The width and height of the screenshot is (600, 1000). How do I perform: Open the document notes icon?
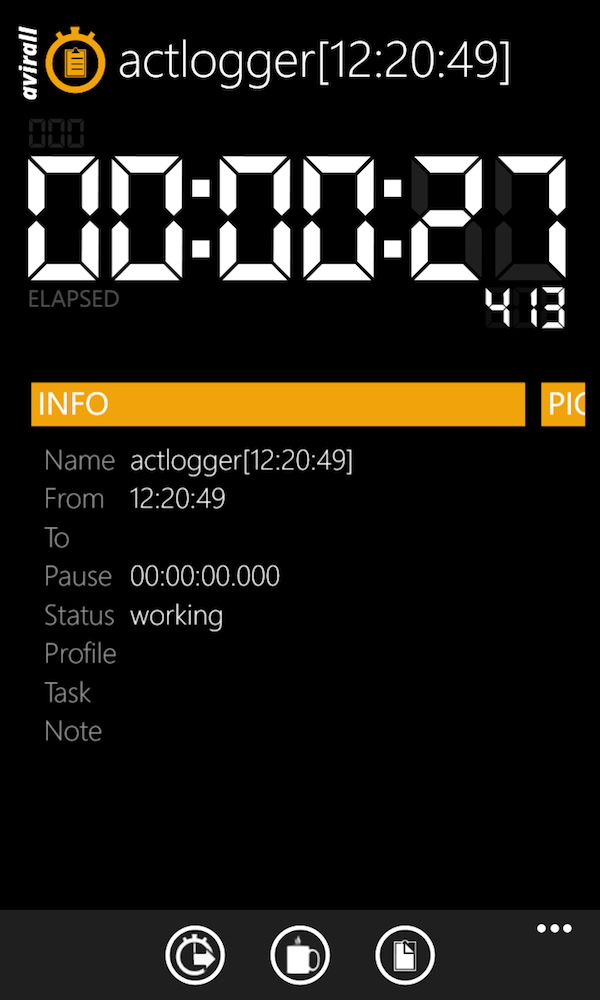click(405, 956)
